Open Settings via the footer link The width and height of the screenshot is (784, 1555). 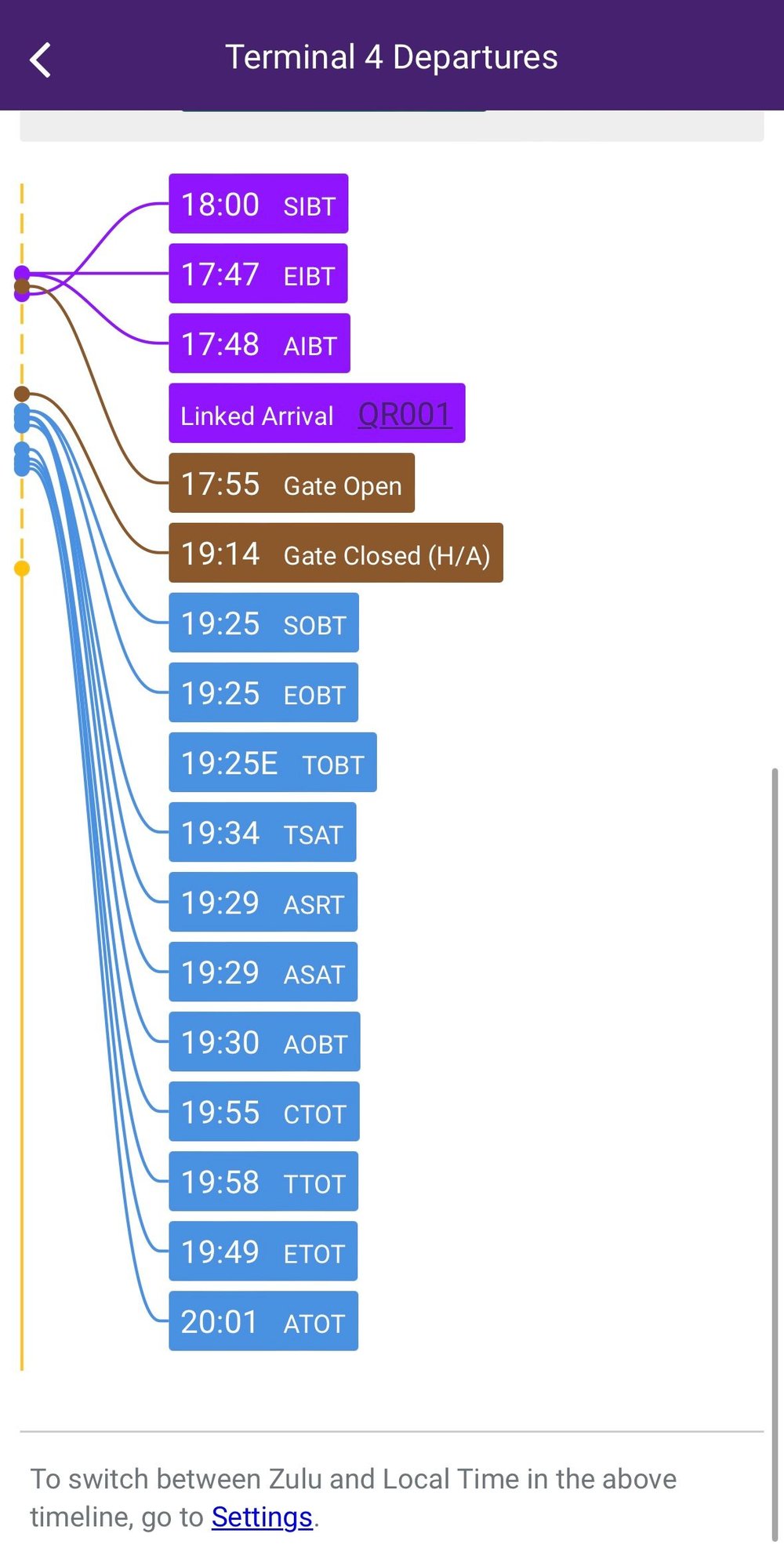coord(261,1517)
